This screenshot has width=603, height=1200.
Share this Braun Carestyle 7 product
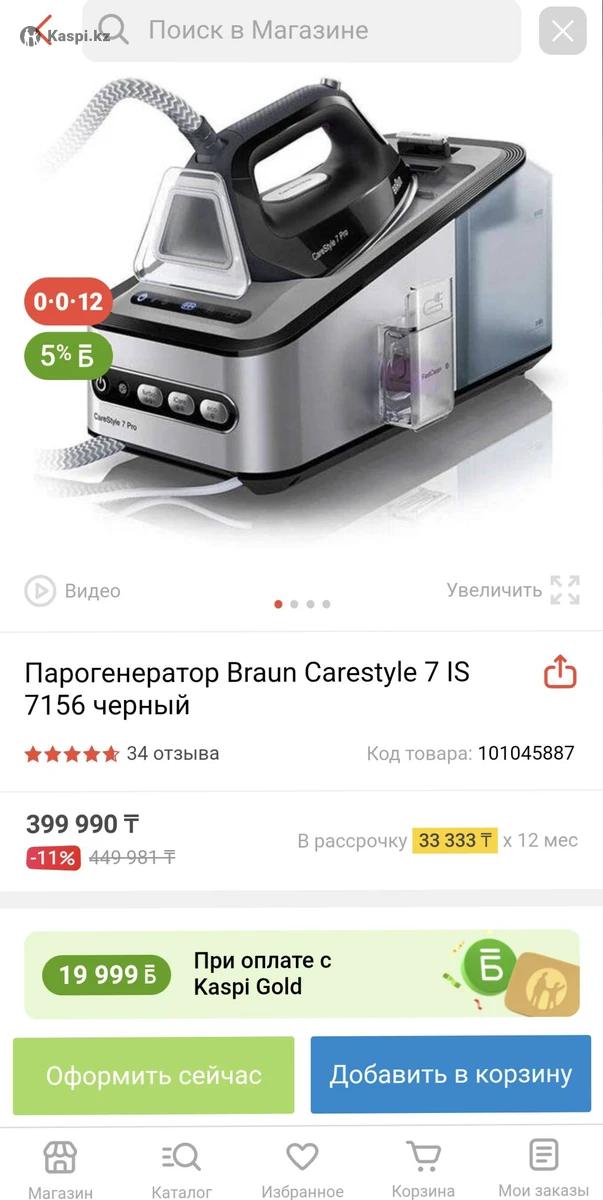(x=560, y=672)
